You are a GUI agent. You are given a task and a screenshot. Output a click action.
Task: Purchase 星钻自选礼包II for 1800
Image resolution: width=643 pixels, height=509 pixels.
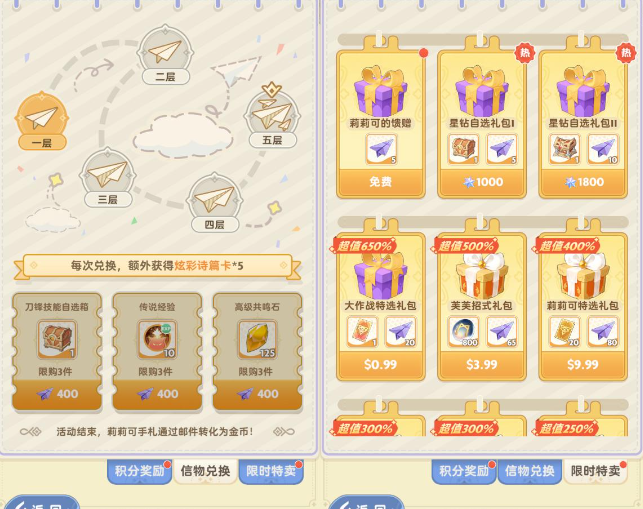click(582, 183)
